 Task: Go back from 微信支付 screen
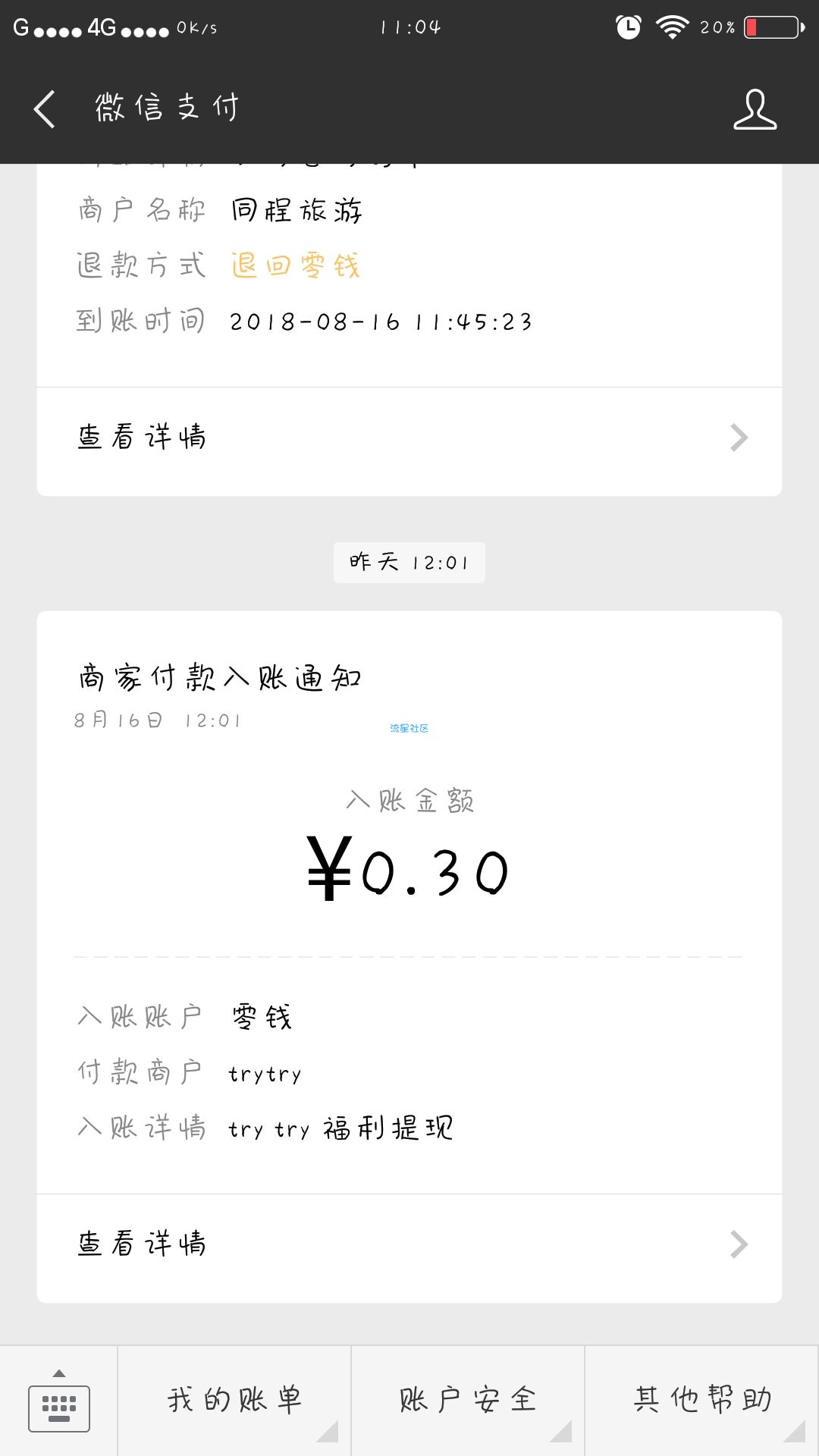[45, 109]
